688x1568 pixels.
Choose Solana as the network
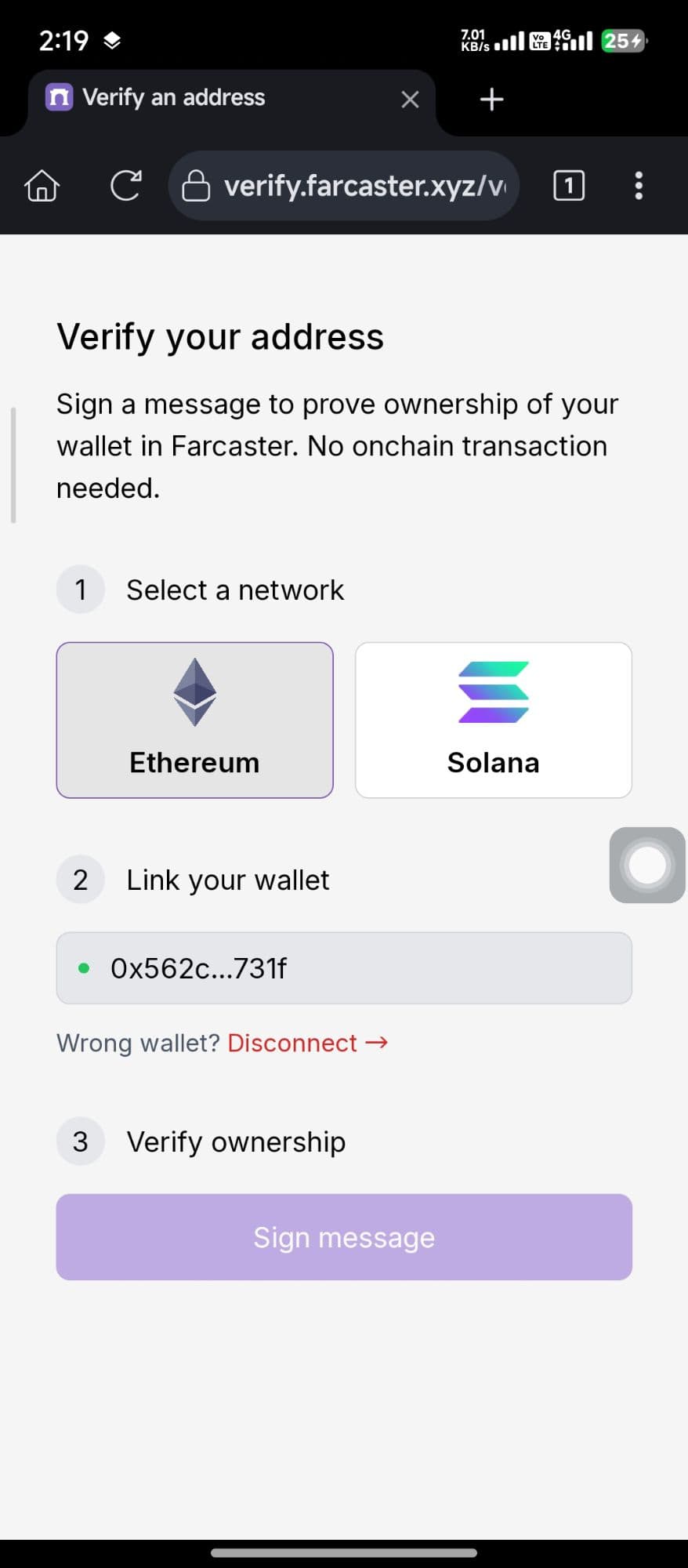pos(493,720)
